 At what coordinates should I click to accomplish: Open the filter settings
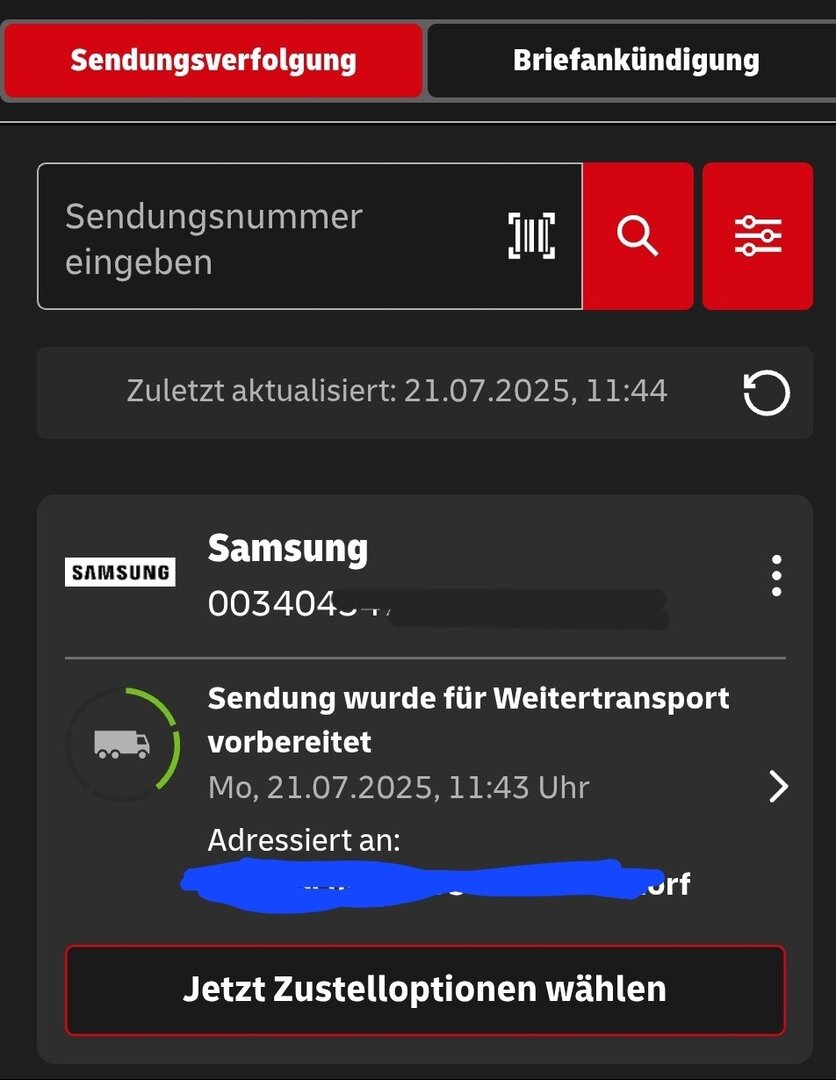[x=758, y=237]
